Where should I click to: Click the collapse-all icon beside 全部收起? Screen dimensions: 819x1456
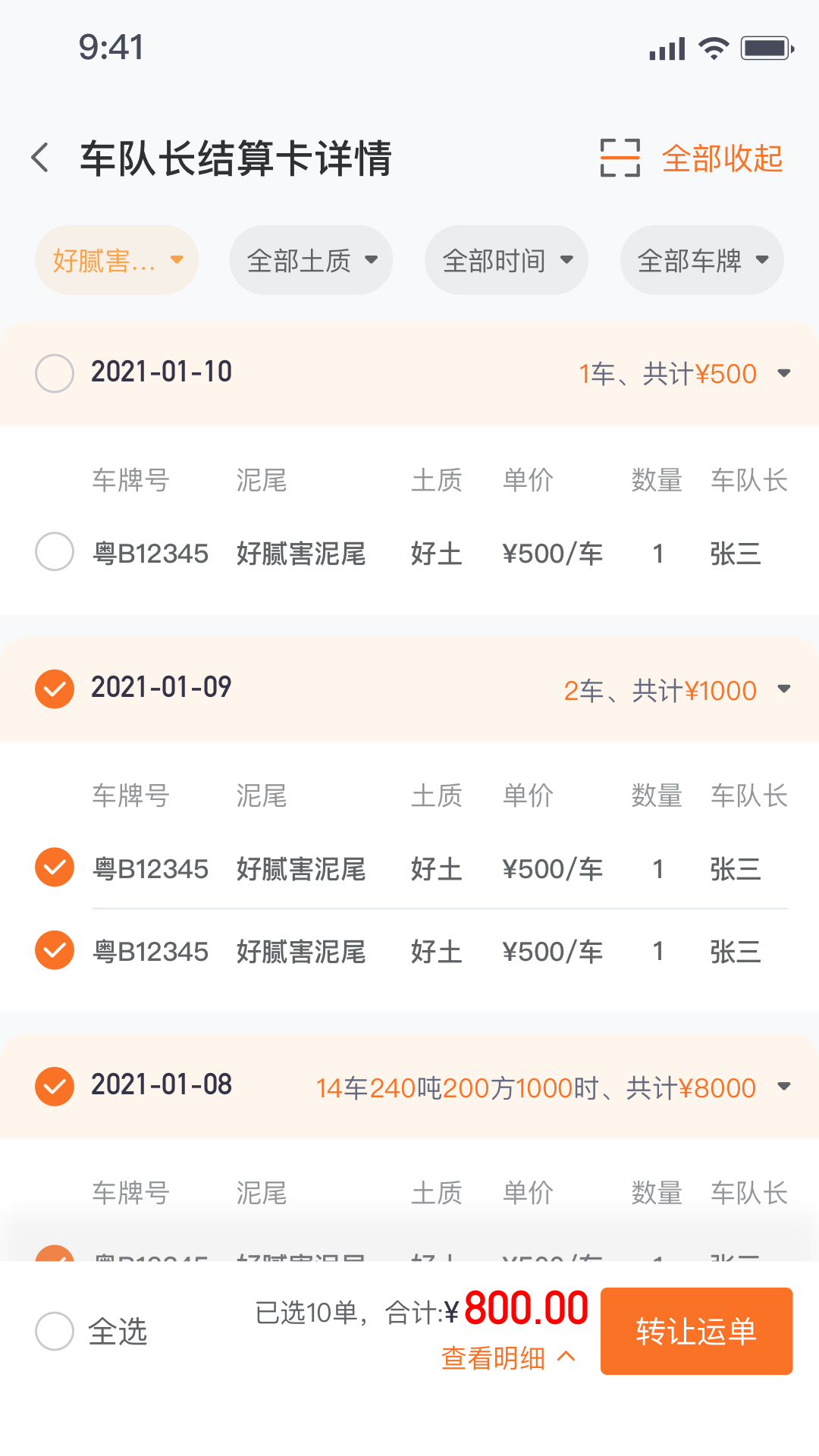(x=618, y=158)
